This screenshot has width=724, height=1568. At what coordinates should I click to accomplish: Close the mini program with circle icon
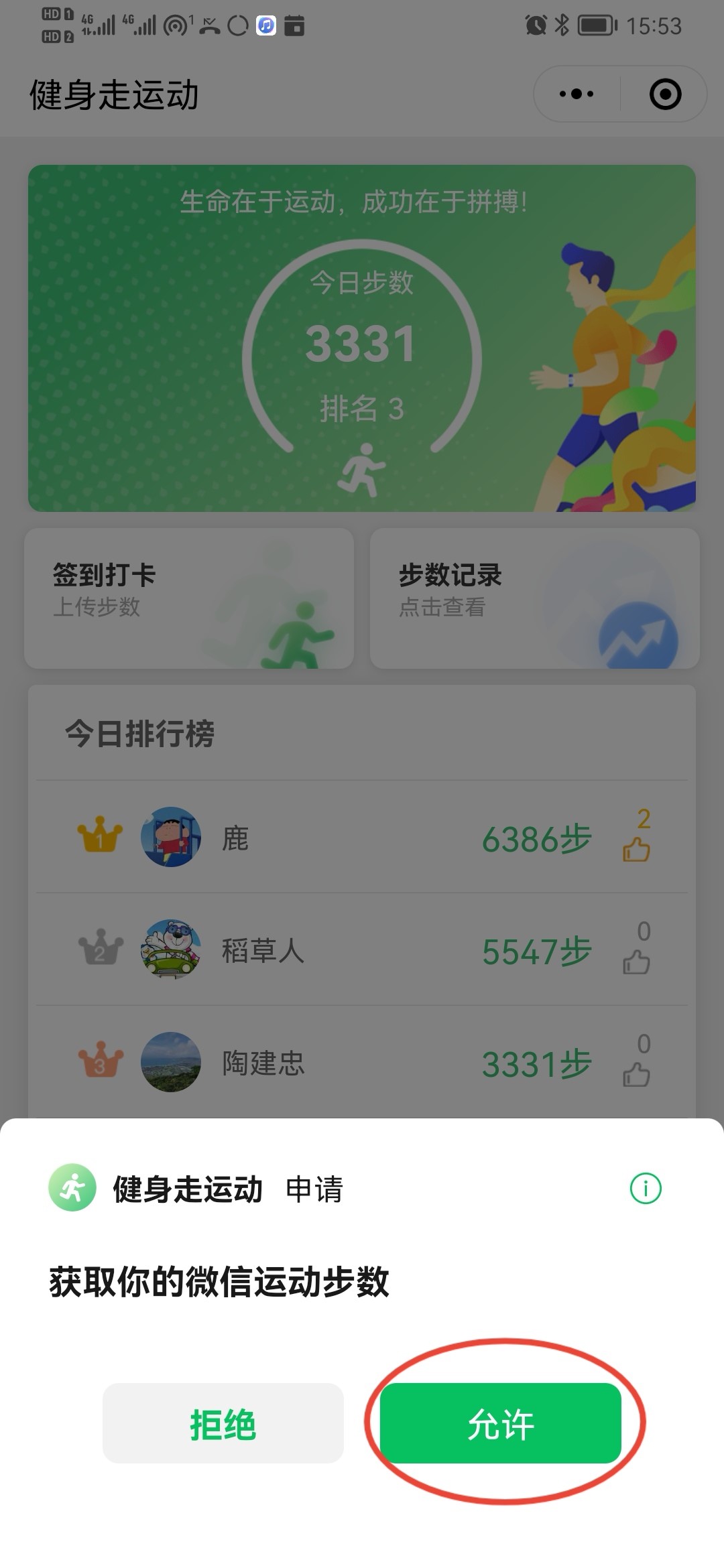point(665,94)
